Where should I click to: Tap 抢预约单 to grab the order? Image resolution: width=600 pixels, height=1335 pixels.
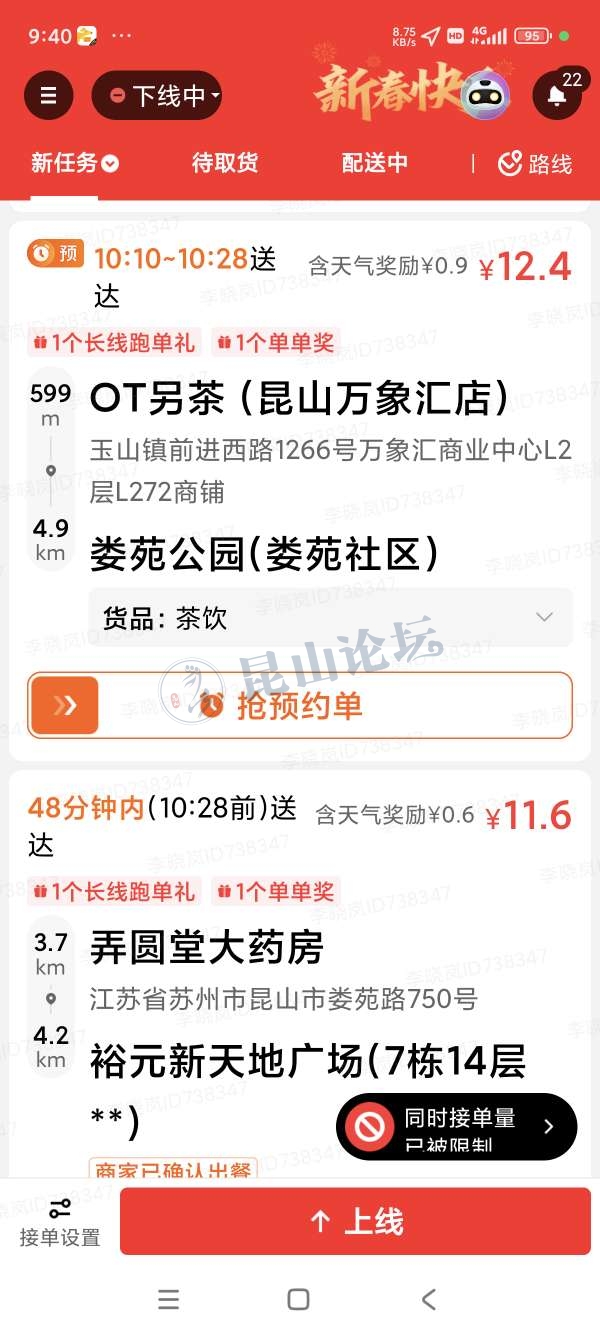300,706
